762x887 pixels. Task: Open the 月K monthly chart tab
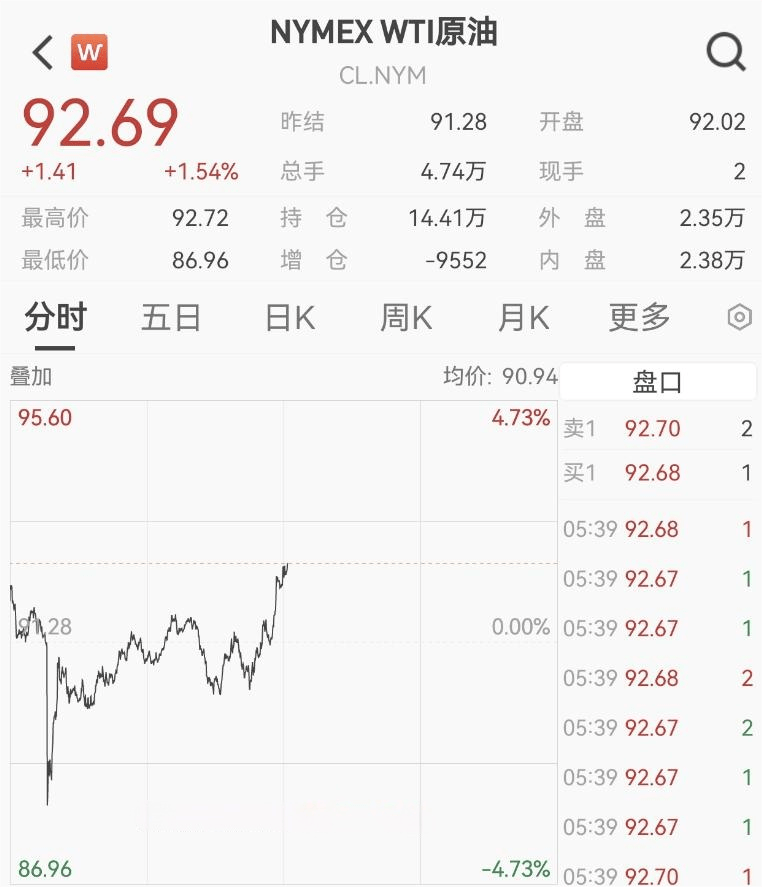point(521,316)
